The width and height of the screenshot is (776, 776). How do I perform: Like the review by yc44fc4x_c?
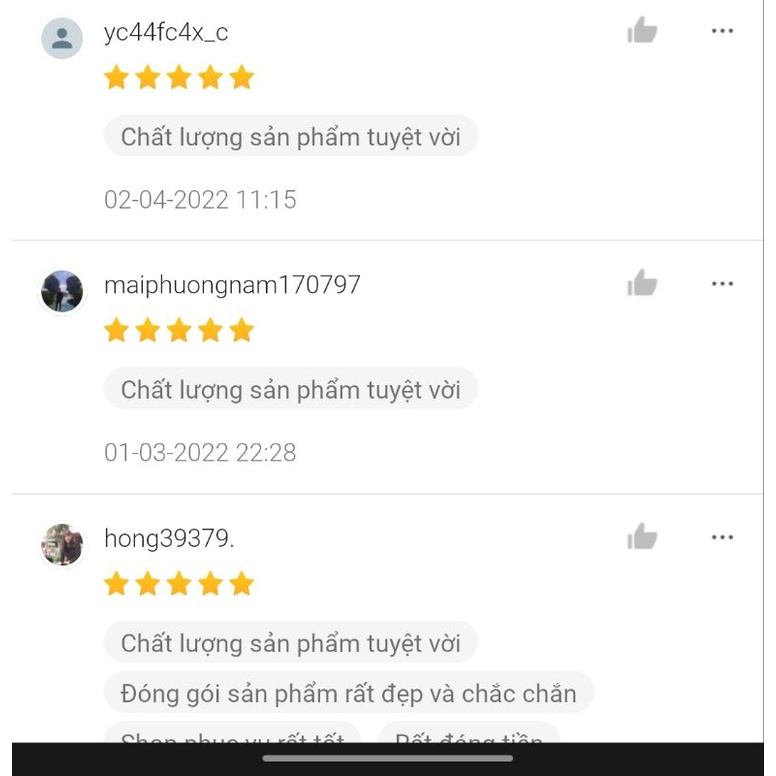coord(642,31)
